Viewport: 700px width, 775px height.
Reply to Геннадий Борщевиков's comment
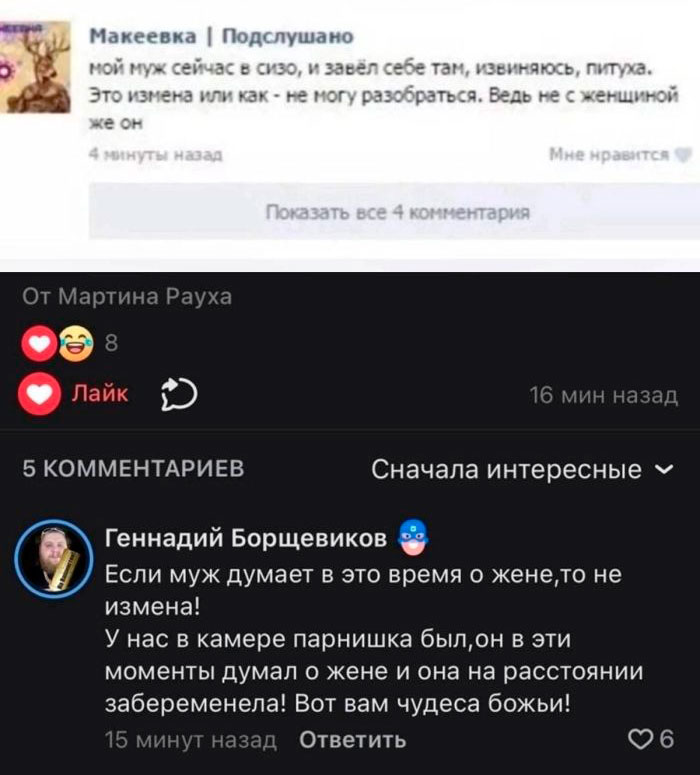[353, 740]
